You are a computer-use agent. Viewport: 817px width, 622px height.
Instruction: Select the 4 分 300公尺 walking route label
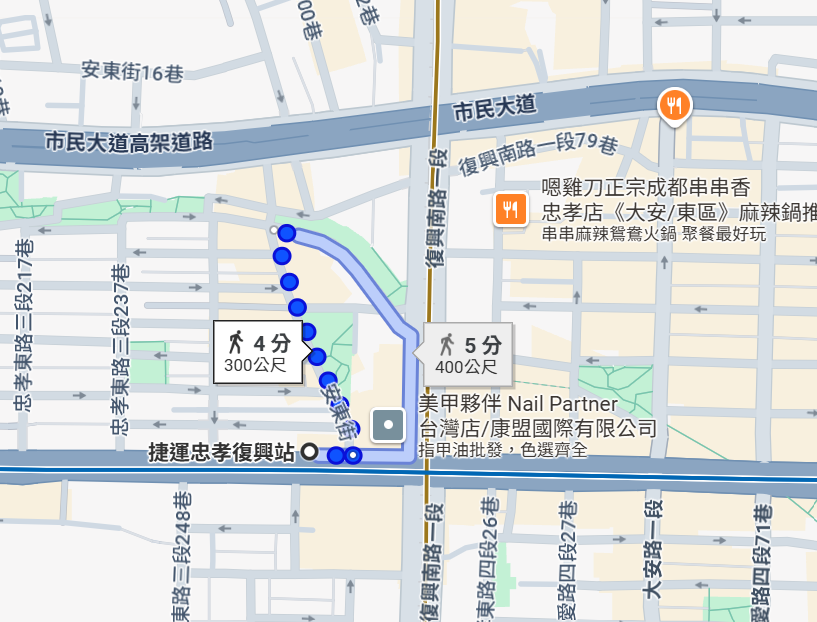[257, 351]
